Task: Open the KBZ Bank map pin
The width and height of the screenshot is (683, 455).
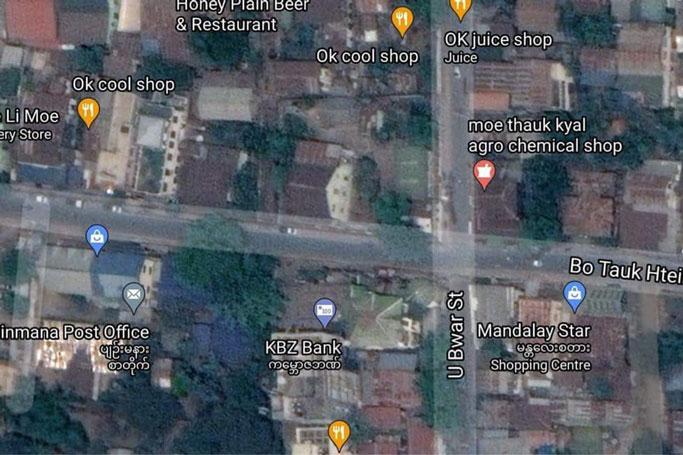Action: [x=324, y=313]
